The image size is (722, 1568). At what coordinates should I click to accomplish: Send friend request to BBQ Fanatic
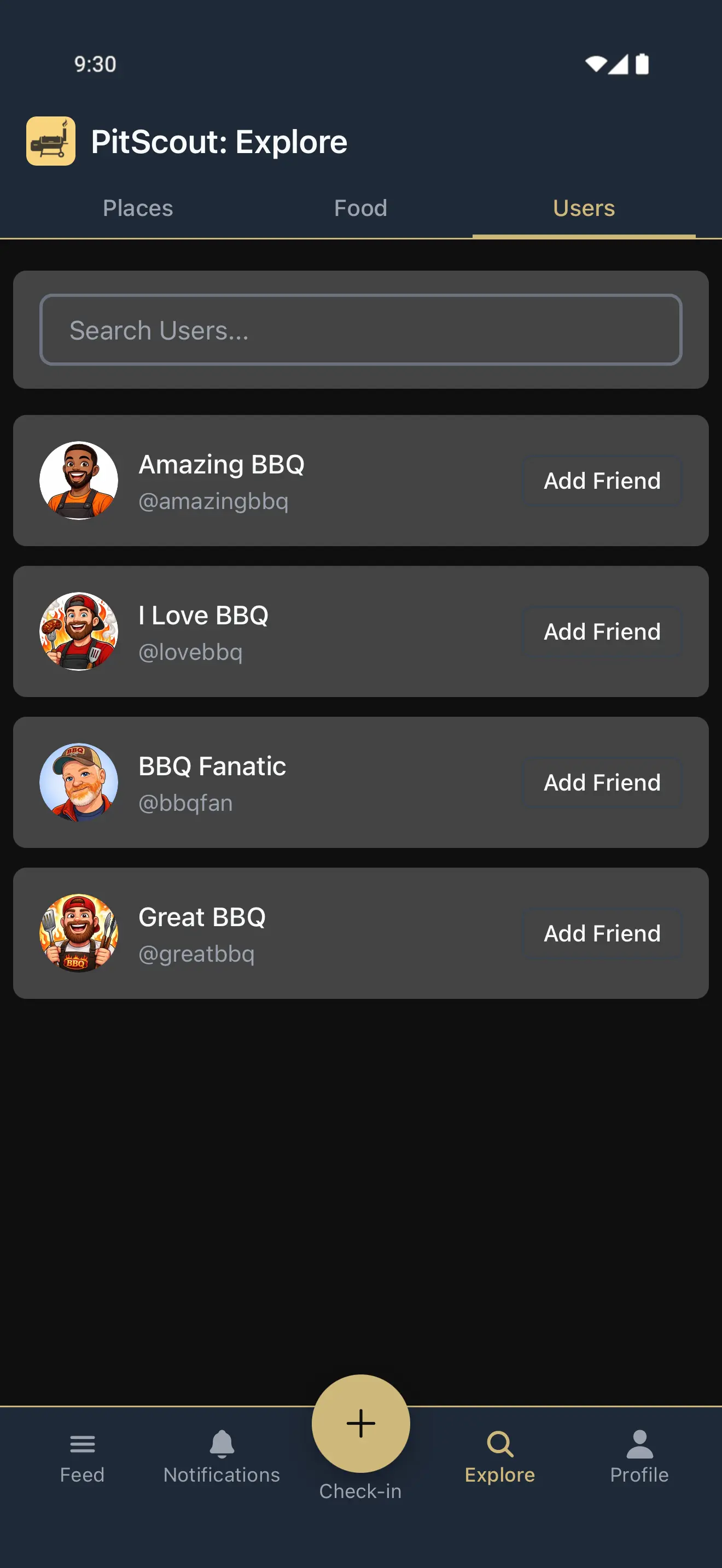click(602, 782)
